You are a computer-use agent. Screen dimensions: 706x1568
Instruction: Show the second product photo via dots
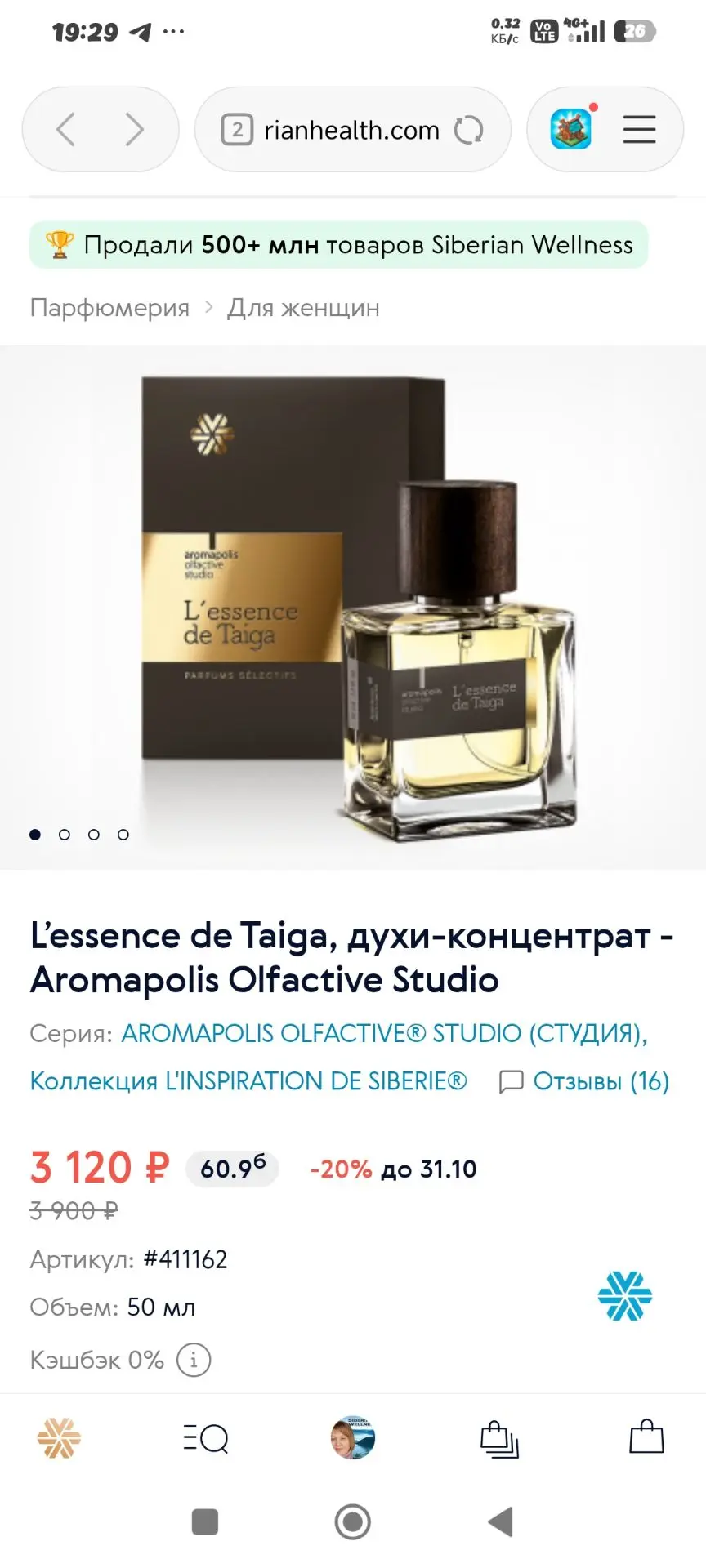click(x=65, y=835)
